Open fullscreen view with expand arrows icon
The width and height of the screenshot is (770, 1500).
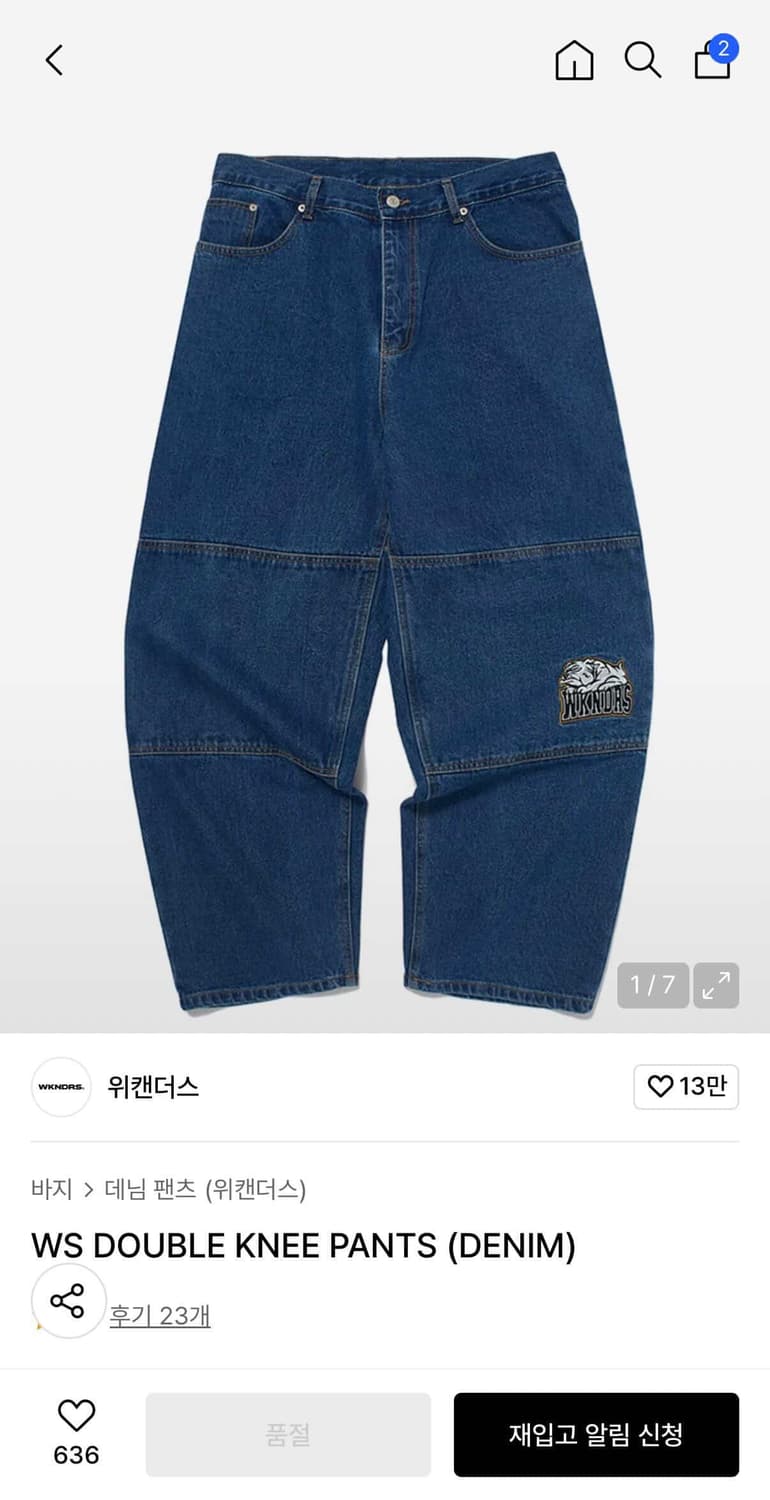pos(716,985)
